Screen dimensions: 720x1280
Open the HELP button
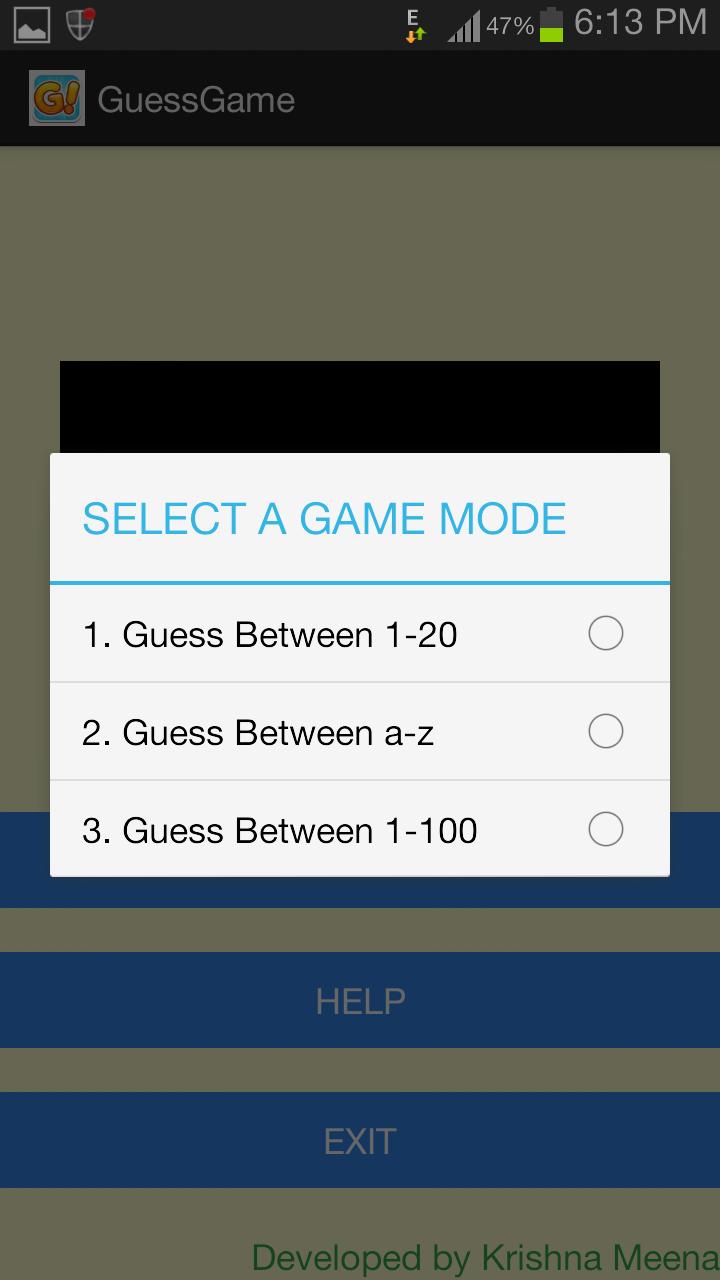pyautogui.click(x=360, y=1000)
